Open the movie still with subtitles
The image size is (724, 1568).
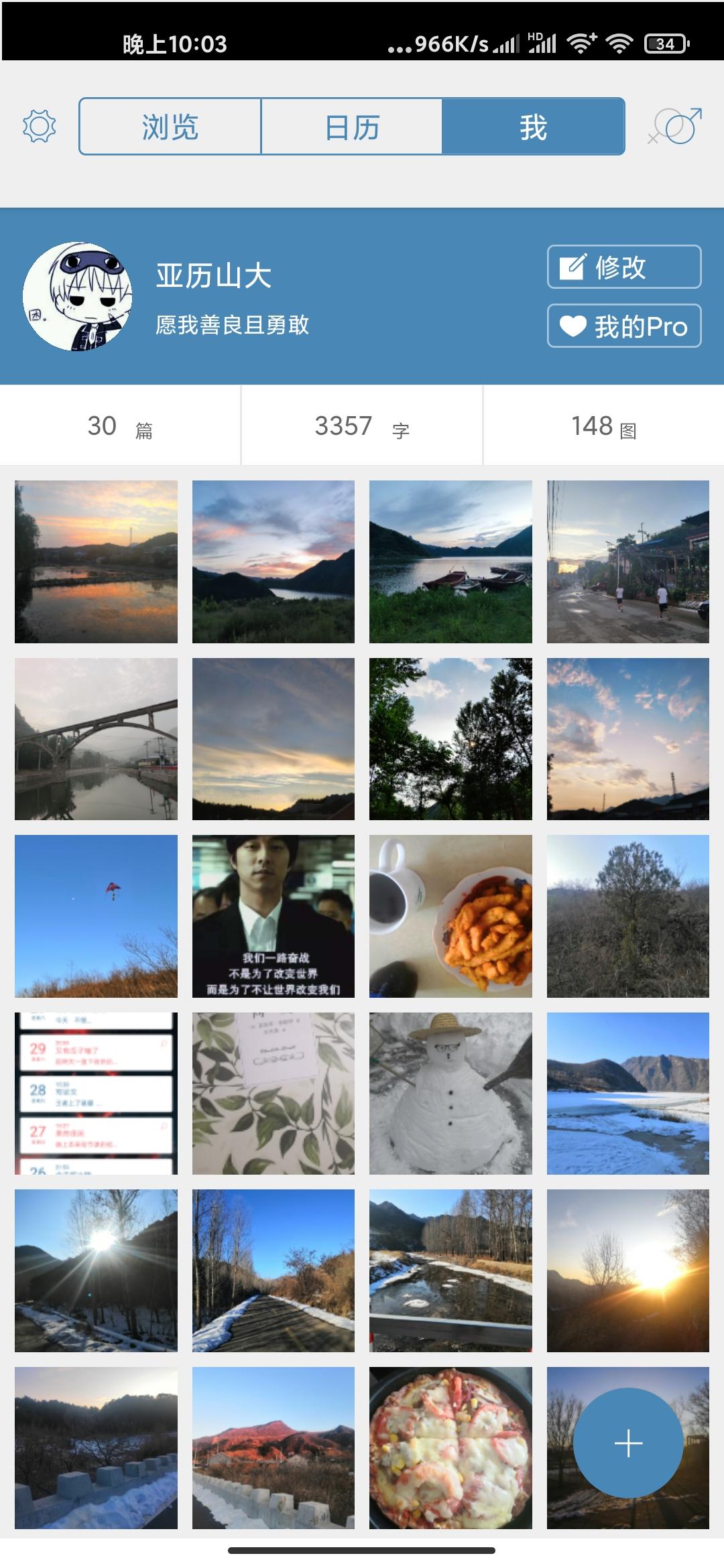[273, 916]
